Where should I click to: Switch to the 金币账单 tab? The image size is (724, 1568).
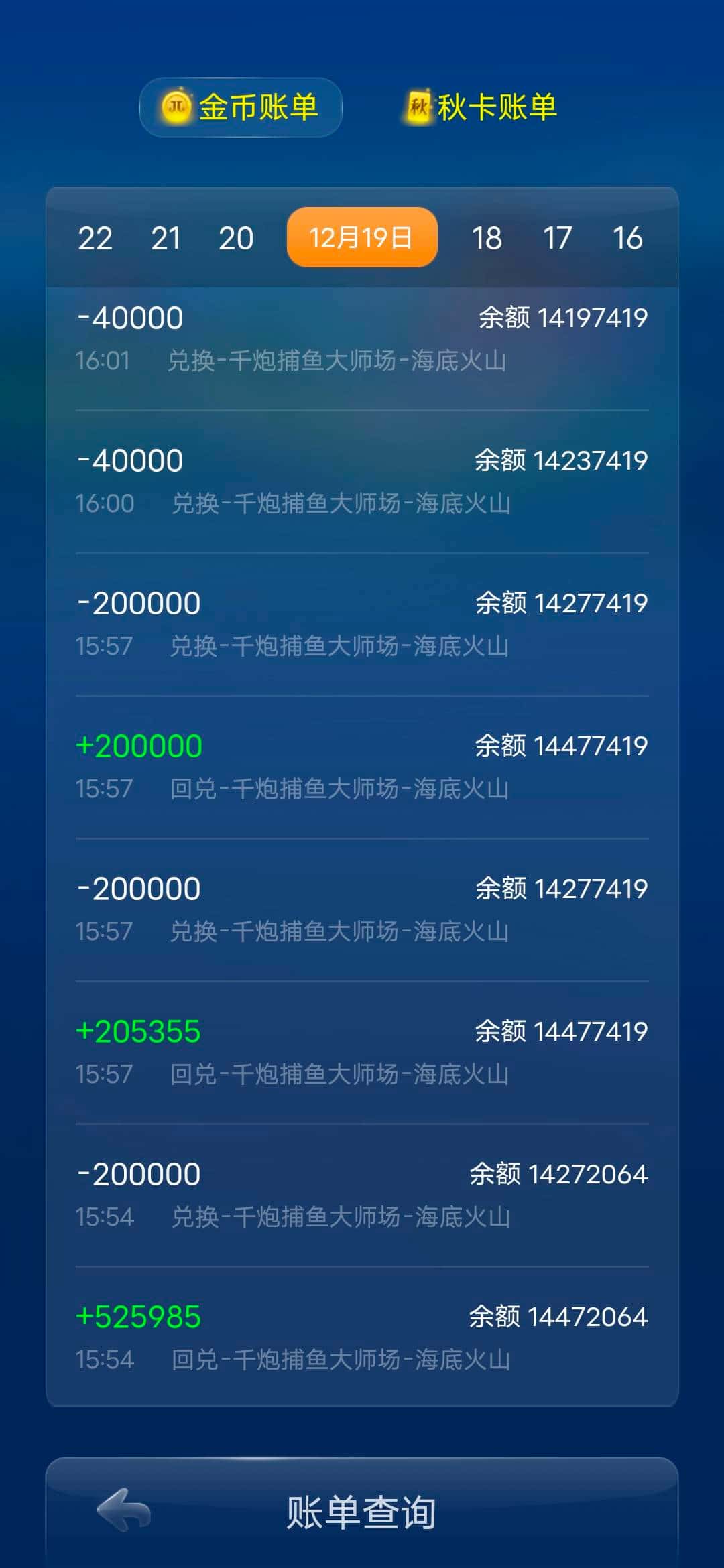tap(241, 107)
